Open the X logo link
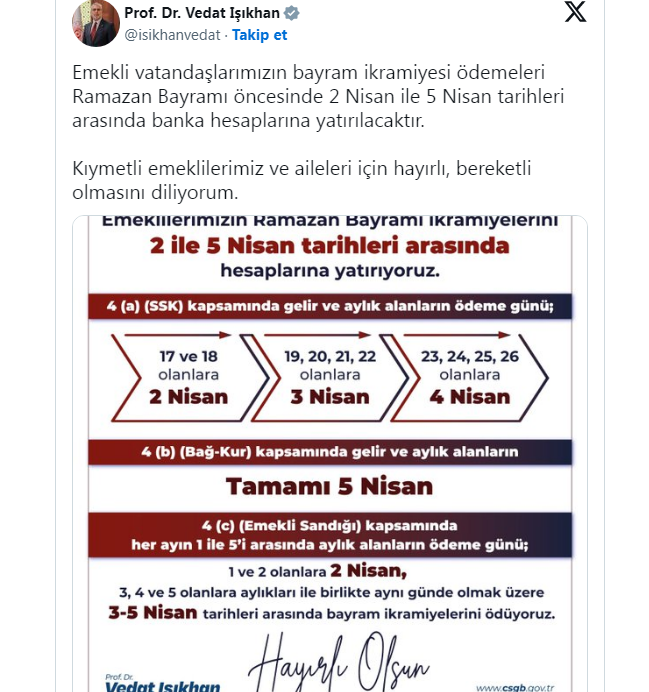 [x=575, y=12]
